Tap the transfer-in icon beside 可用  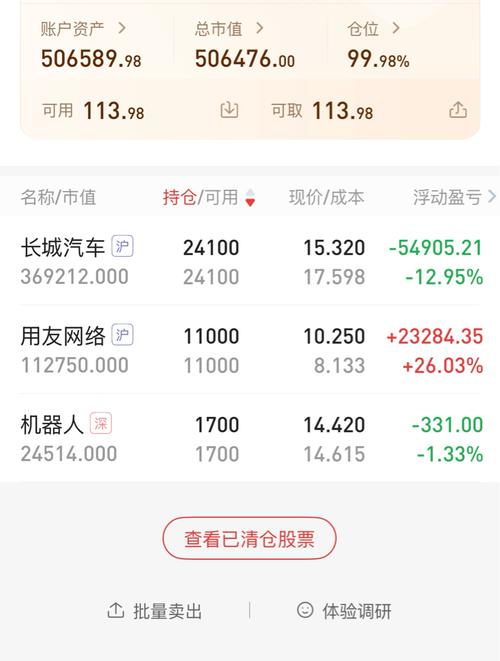pyautogui.click(x=229, y=110)
